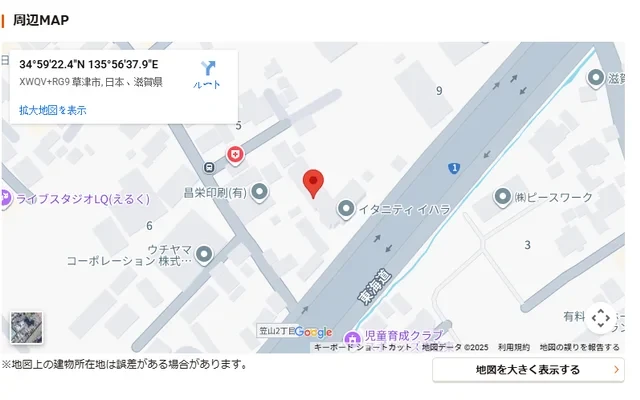This screenshot has height=400, width=640.
Task: Open the ウチヤマコーポレーション place marker
Action: tap(205, 255)
